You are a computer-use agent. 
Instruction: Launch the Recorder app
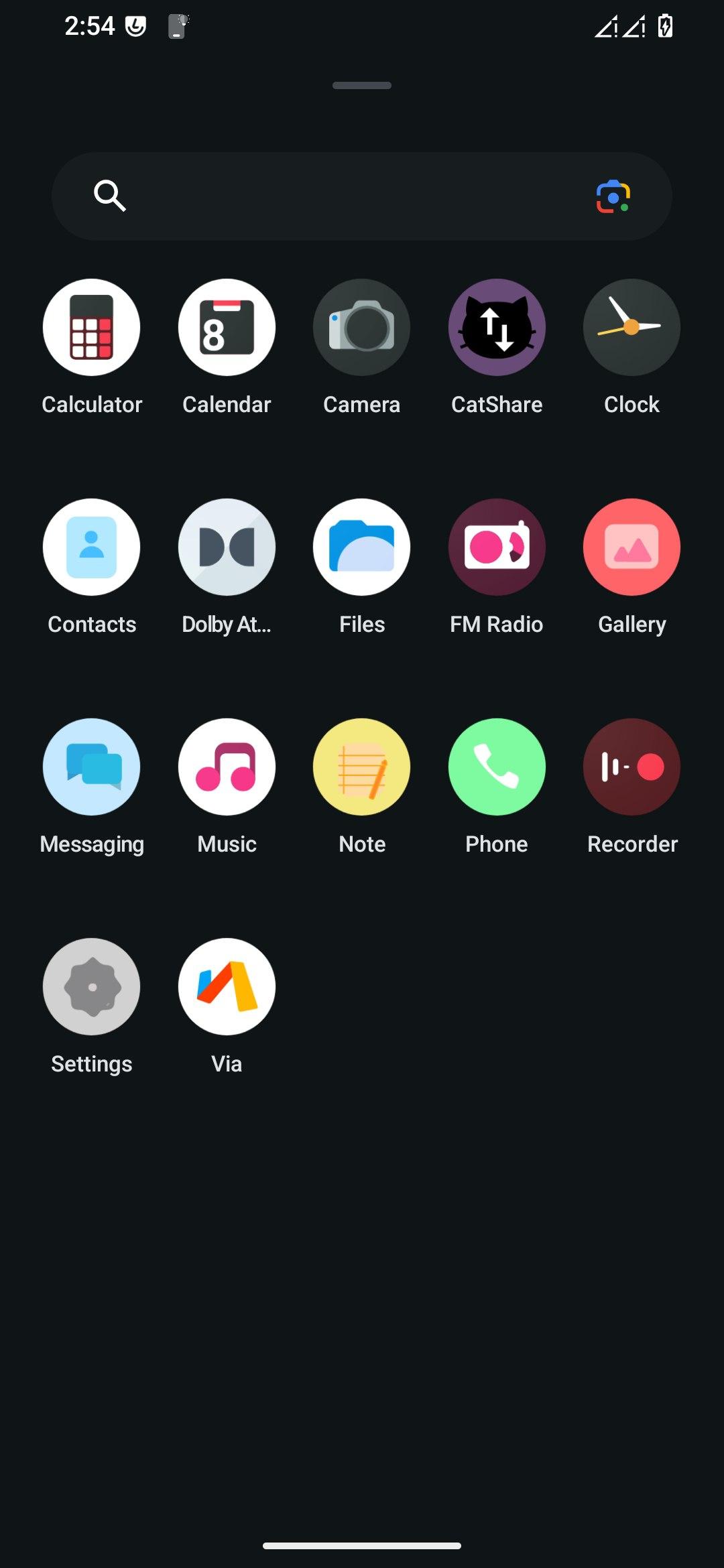coord(631,767)
